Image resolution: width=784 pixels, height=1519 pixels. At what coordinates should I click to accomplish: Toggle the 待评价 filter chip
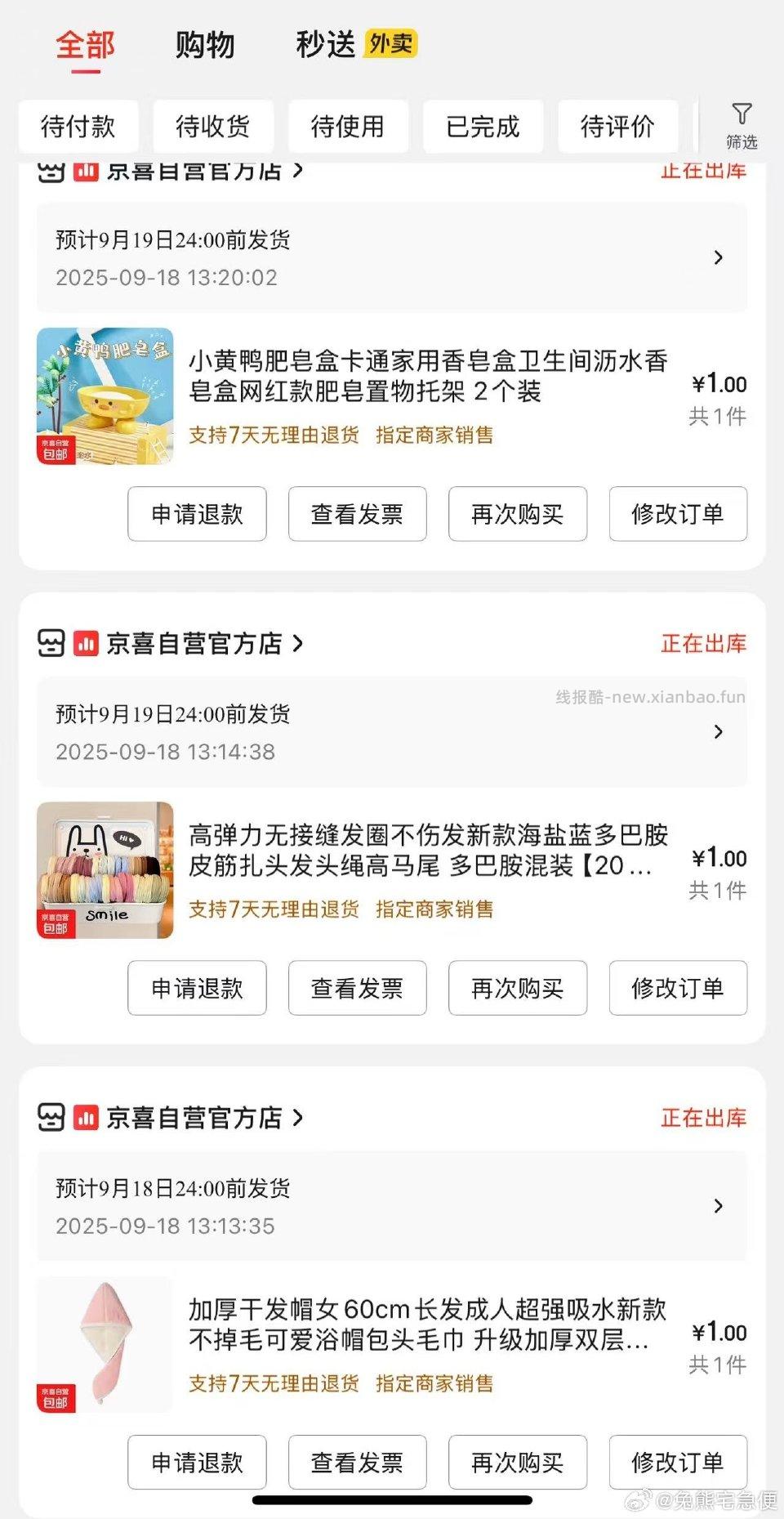(x=617, y=127)
